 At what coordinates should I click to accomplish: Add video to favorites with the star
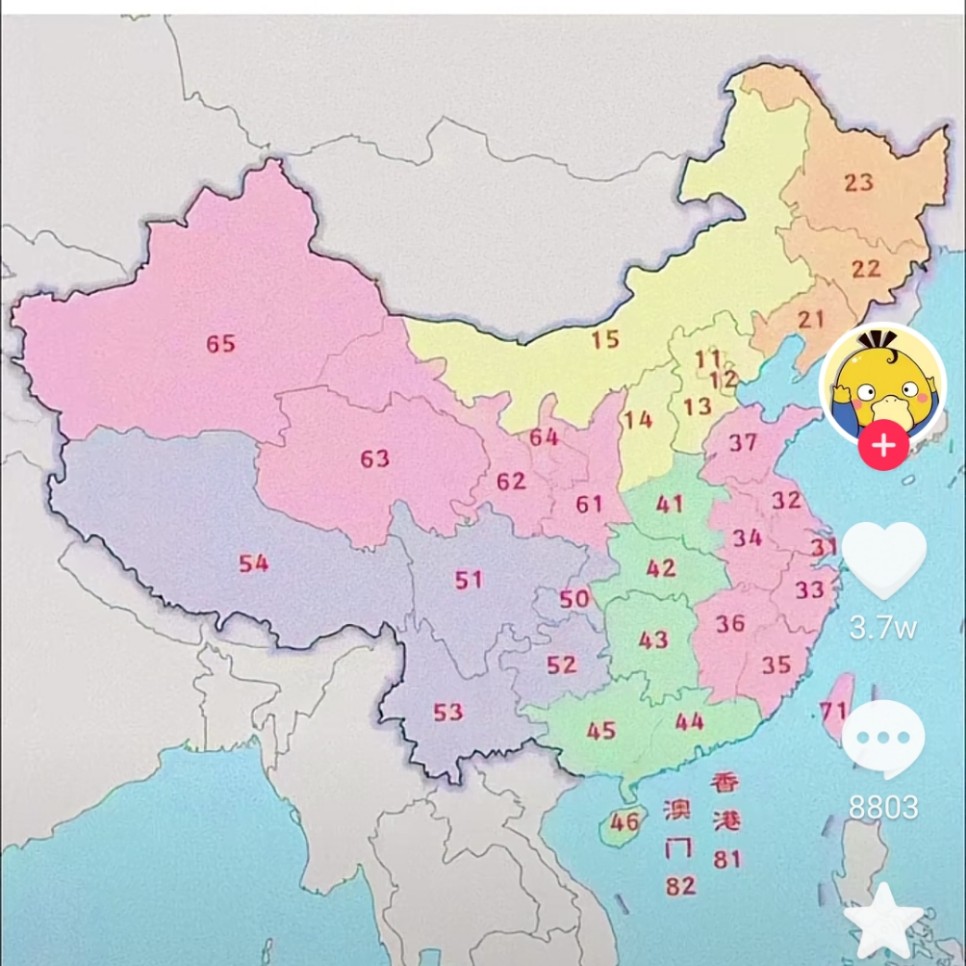click(x=883, y=922)
